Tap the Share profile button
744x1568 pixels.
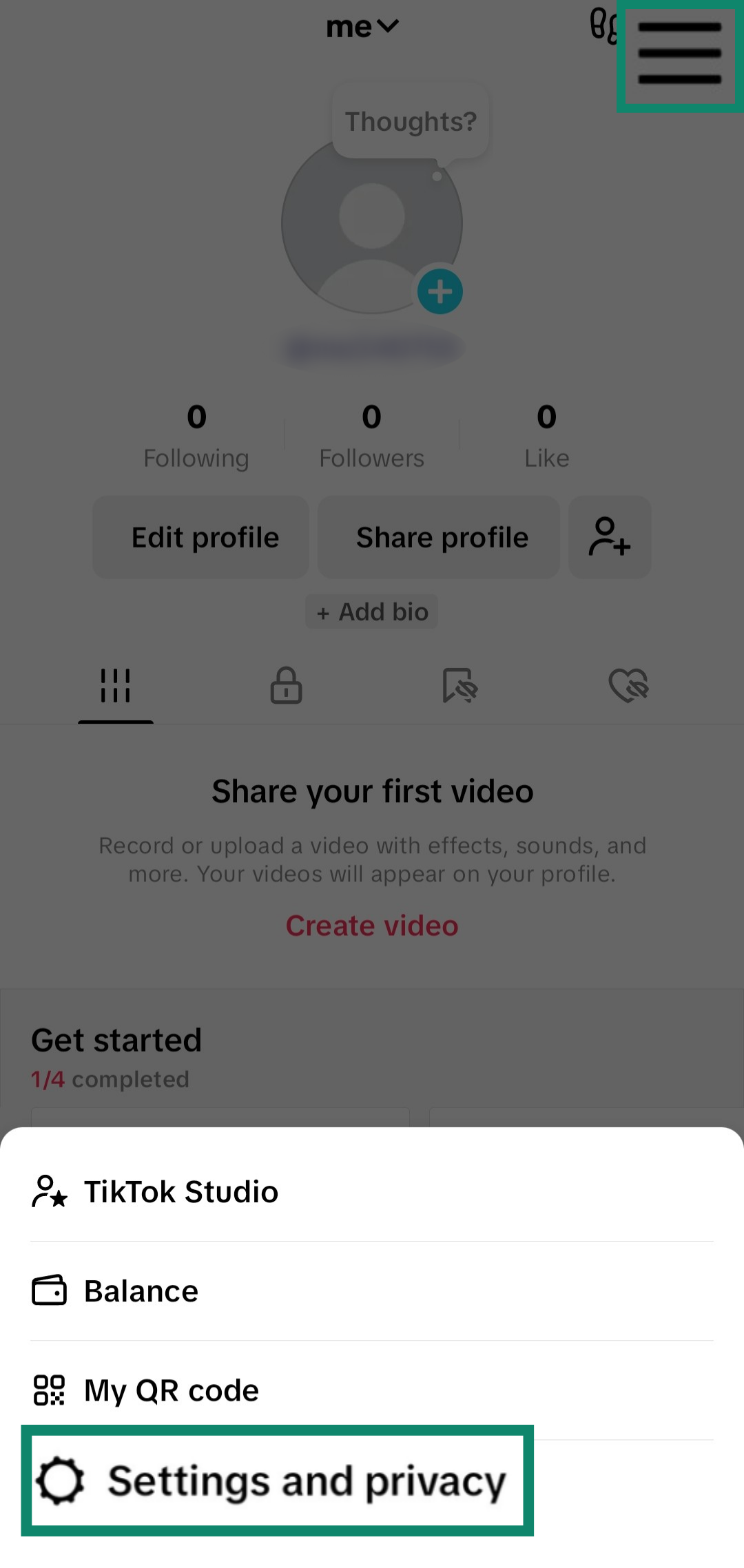[439, 537]
